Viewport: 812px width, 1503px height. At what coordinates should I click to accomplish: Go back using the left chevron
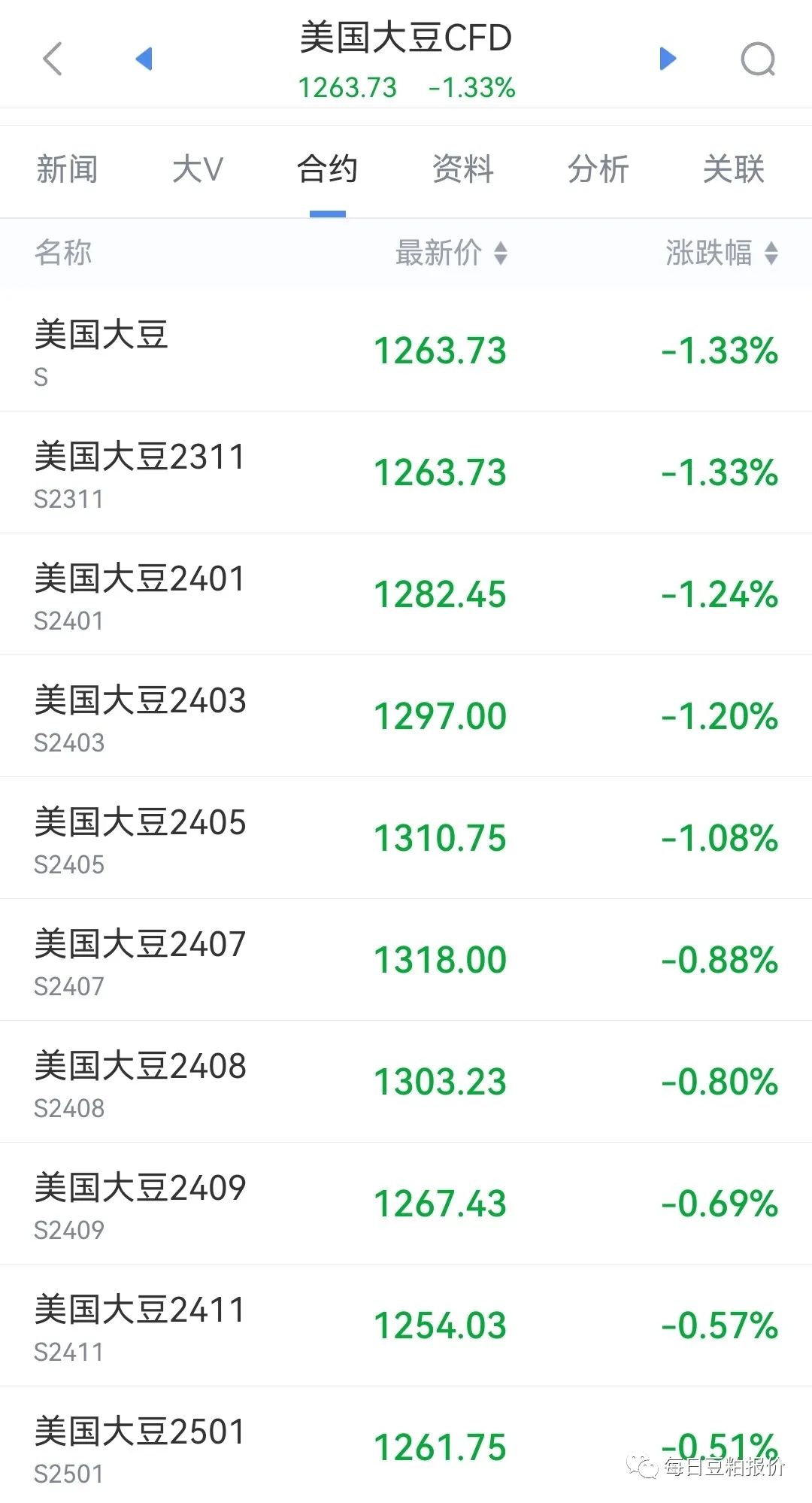click(x=52, y=59)
